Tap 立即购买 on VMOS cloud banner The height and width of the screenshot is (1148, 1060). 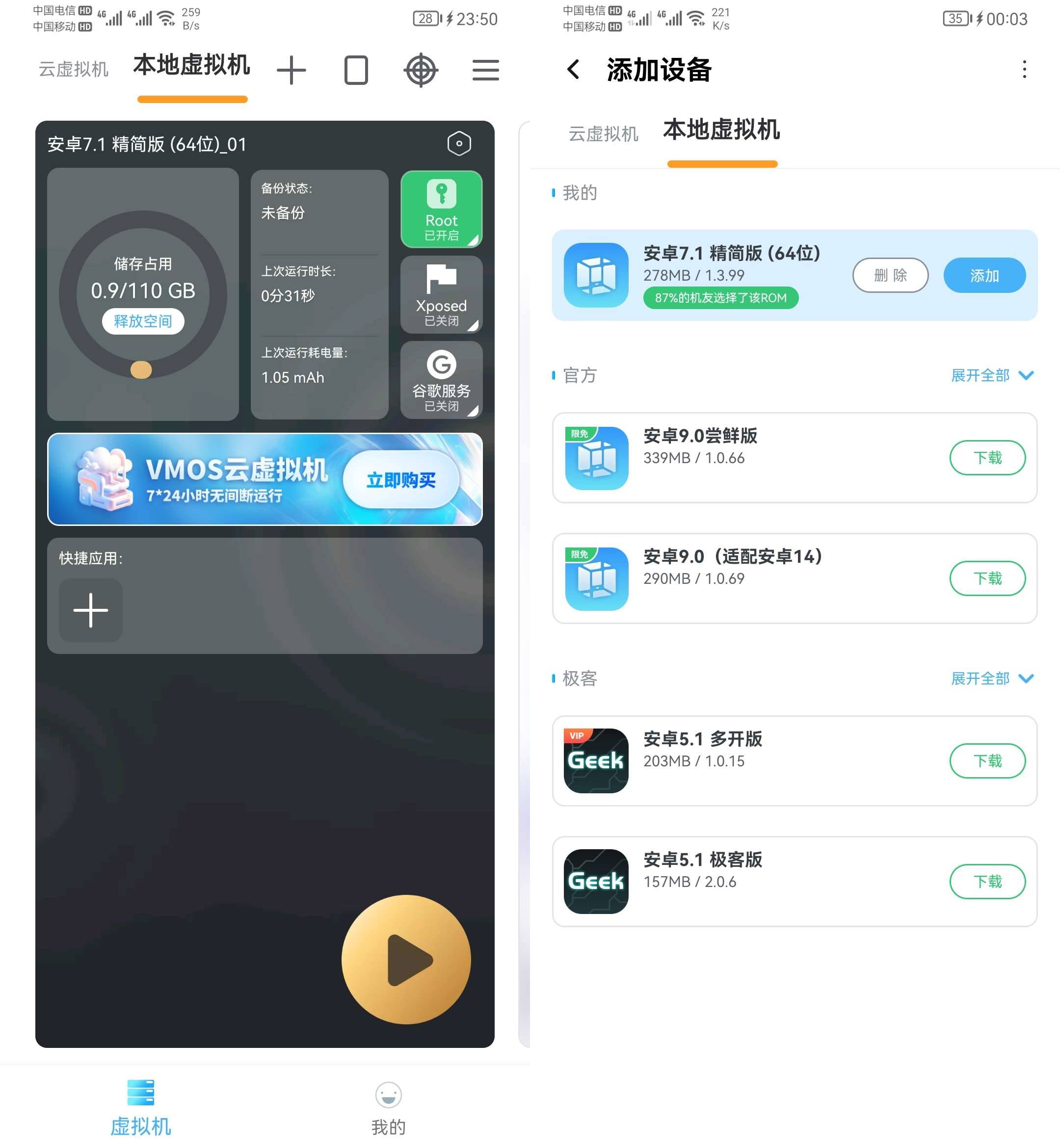(x=401, y=479)
